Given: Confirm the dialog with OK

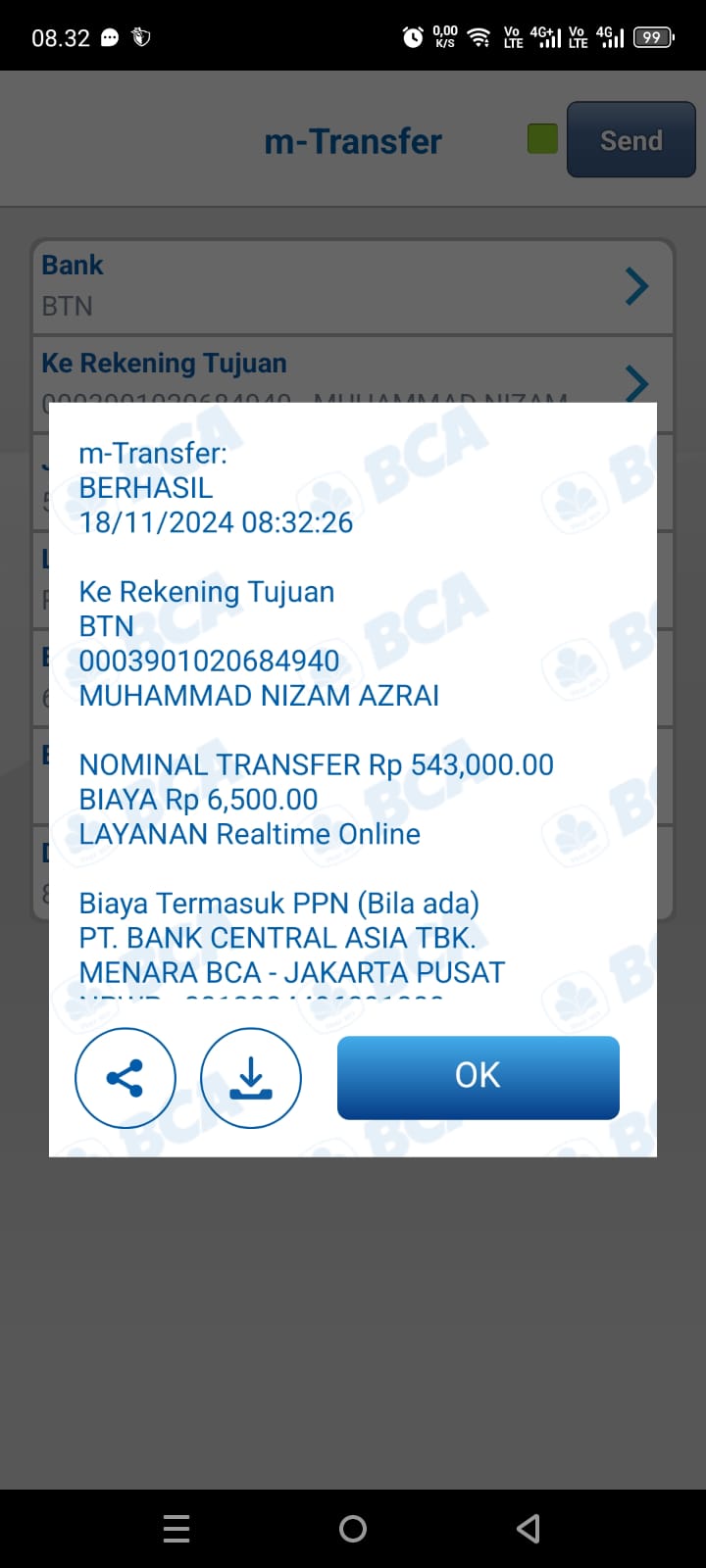Looking at the screenshot, I should point(478,1077).
